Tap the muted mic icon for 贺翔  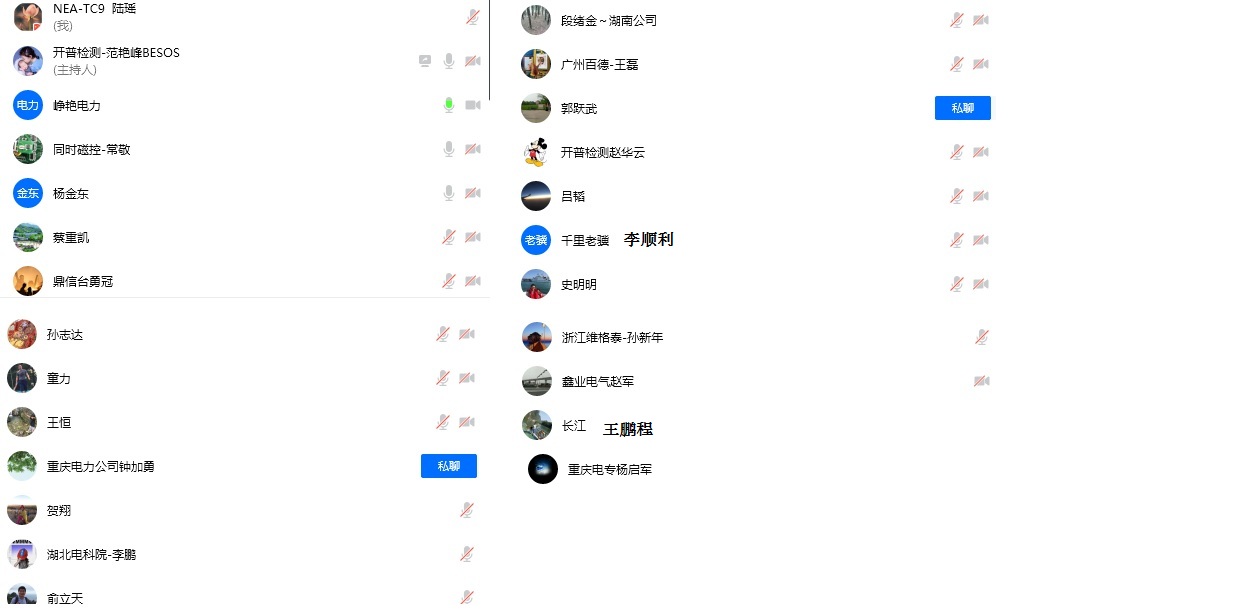pos(467,510)
